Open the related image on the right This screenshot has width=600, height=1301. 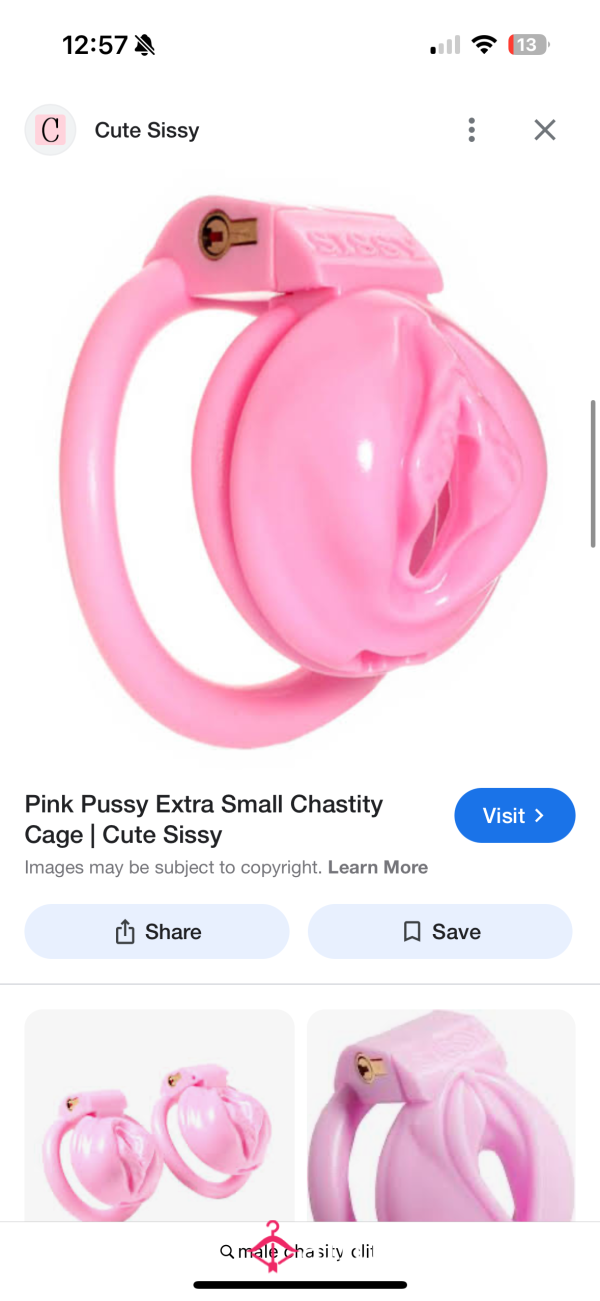coord(441,1115)
